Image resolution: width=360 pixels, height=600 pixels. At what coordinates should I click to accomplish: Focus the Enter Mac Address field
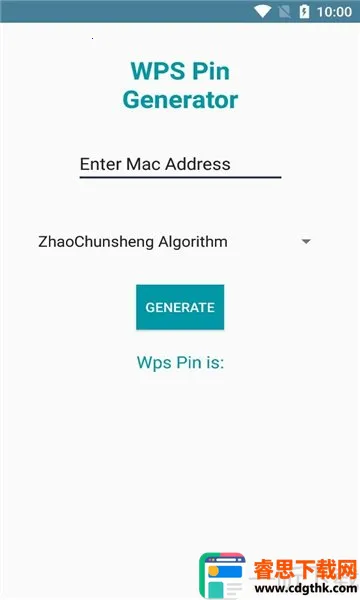(180, 165)
